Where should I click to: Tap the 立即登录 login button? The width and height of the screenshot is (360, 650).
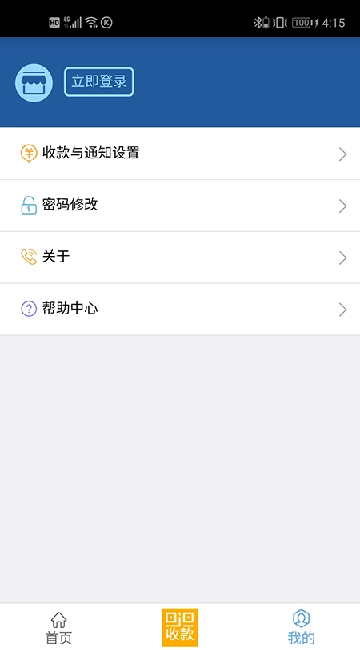pos(99,82)
